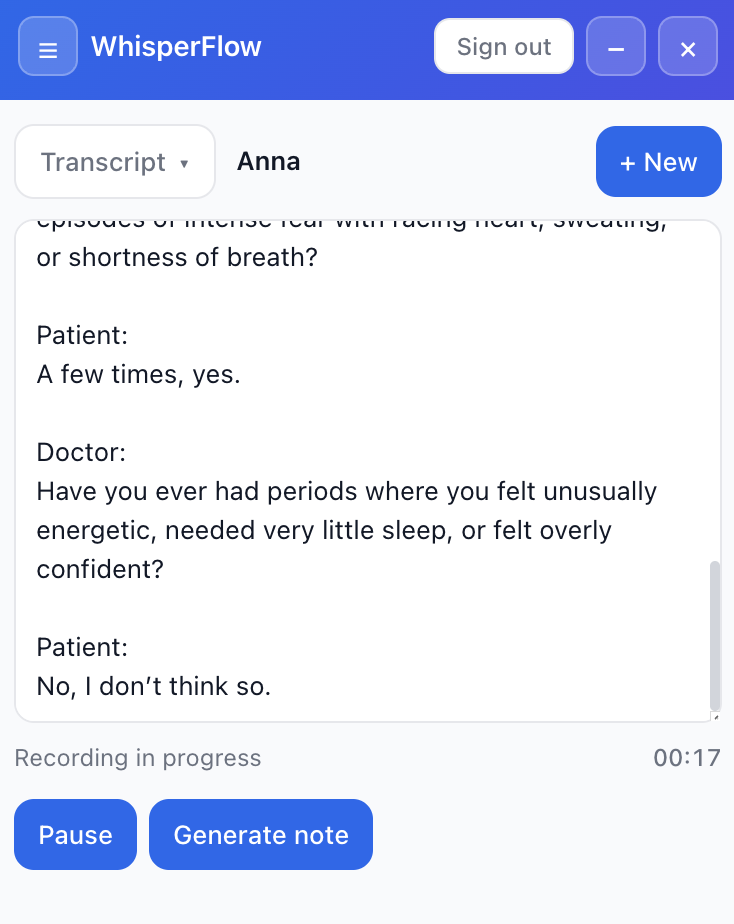
Task: Click the dropdown chevron beside Transcript
Action: (x=186, y=162)
